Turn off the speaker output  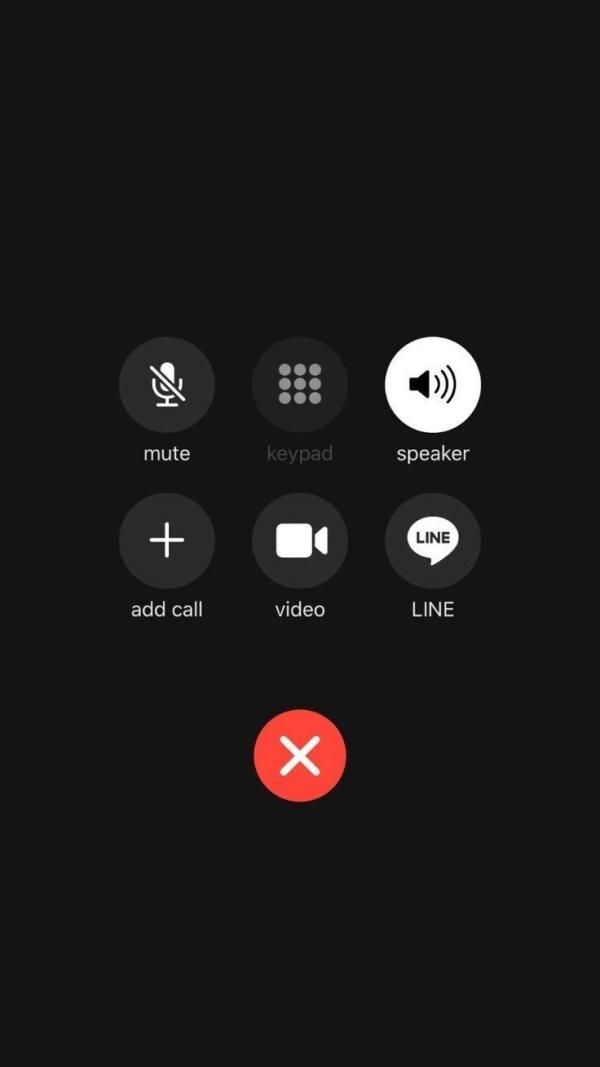[433, 385]
